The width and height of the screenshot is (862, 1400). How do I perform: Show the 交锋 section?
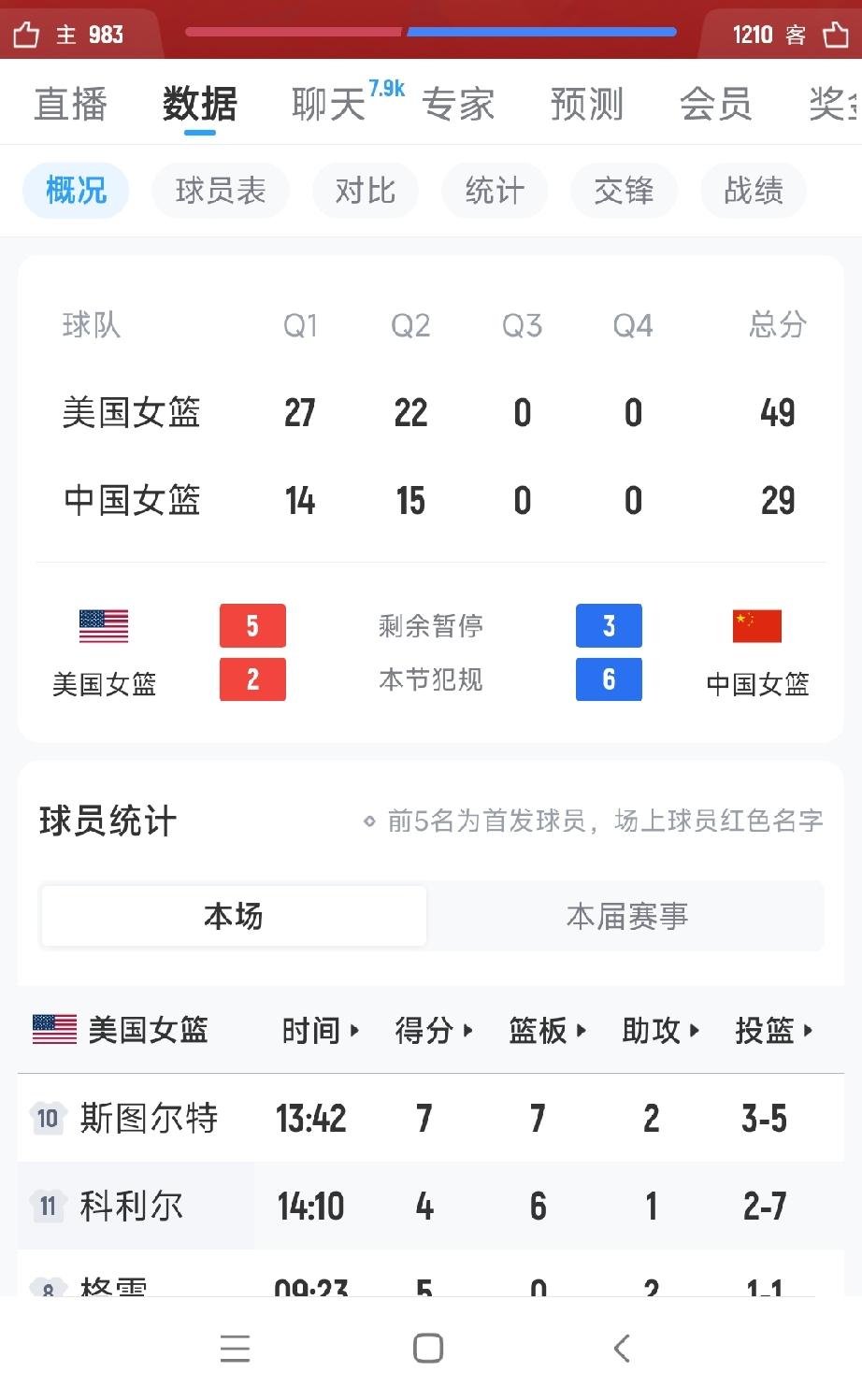pos(624,191)
